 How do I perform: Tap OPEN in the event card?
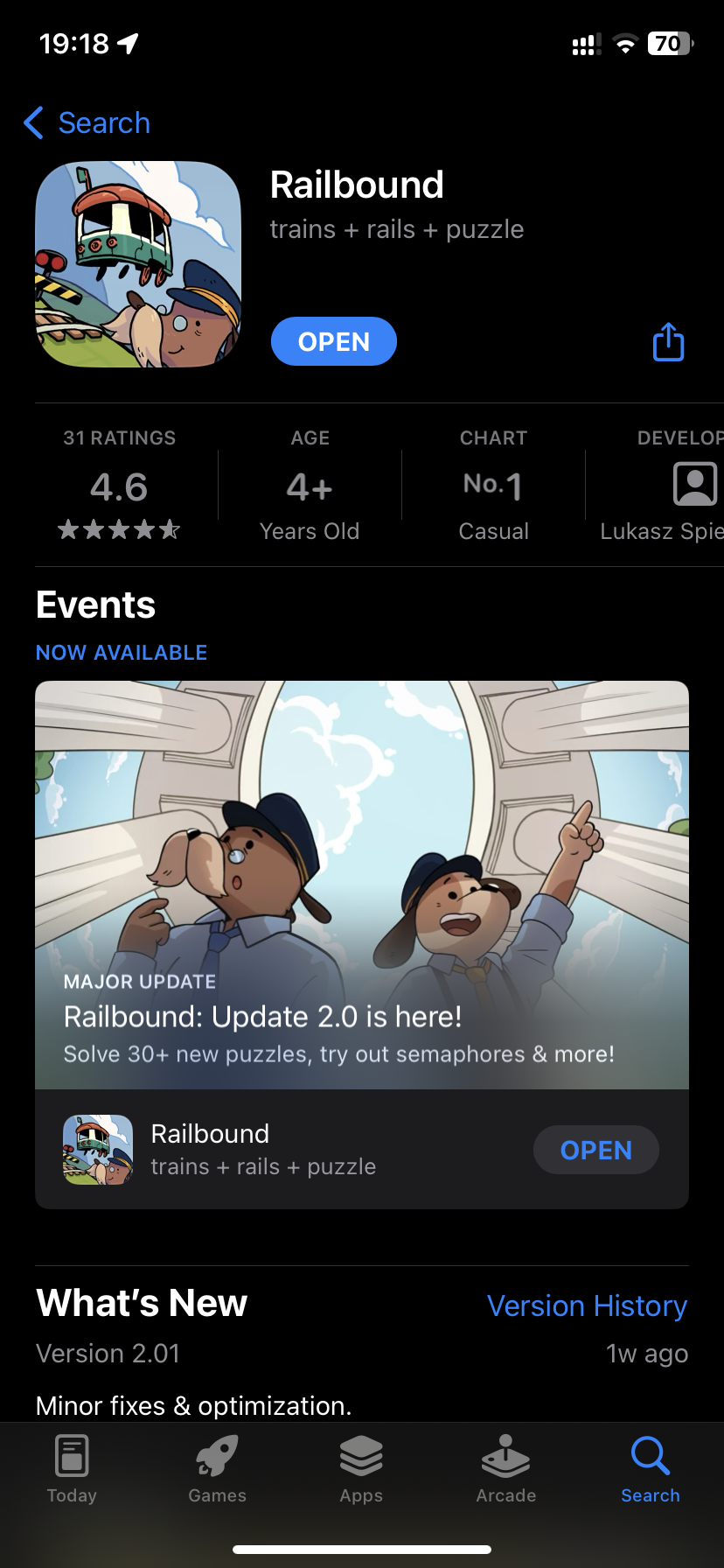click(x=596, y=1150)
